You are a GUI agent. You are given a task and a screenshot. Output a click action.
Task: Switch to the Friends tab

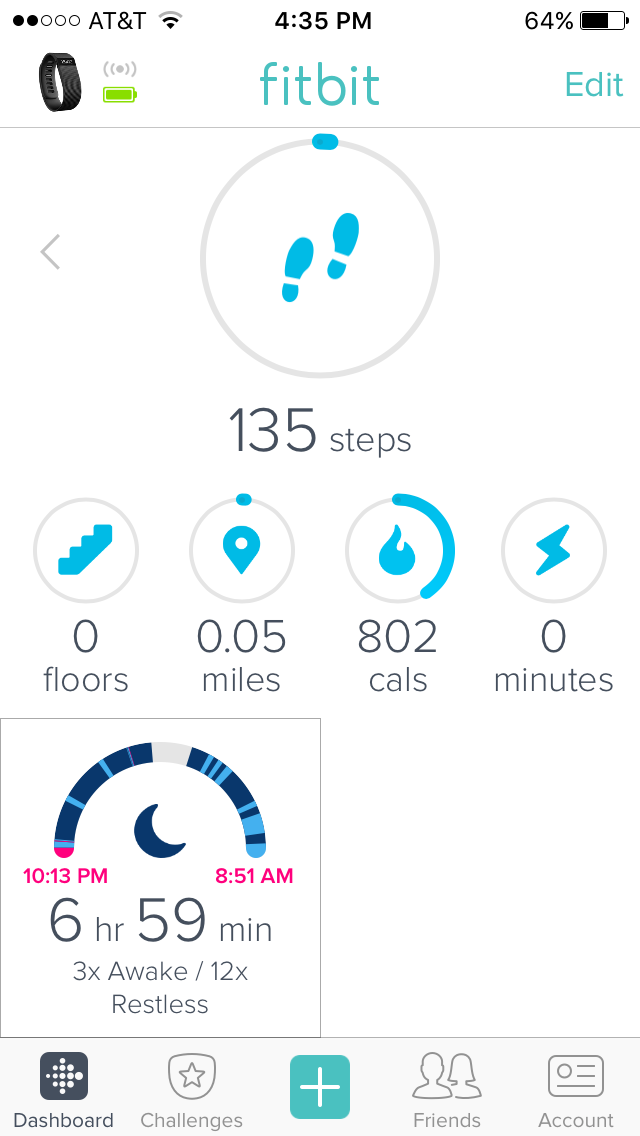[447, 1090]
